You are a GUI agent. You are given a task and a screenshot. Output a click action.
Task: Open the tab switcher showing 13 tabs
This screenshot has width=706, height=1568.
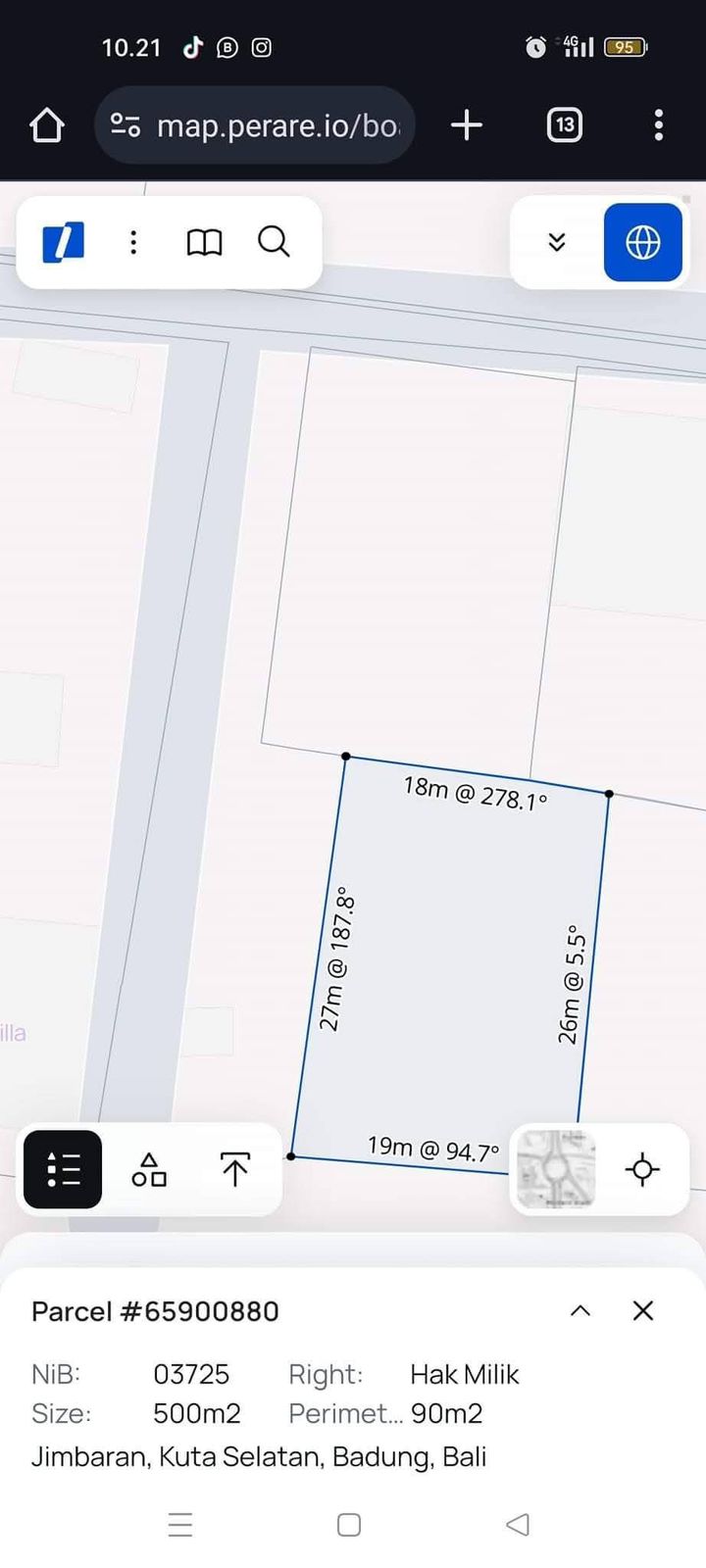click(x=564, y=125)
